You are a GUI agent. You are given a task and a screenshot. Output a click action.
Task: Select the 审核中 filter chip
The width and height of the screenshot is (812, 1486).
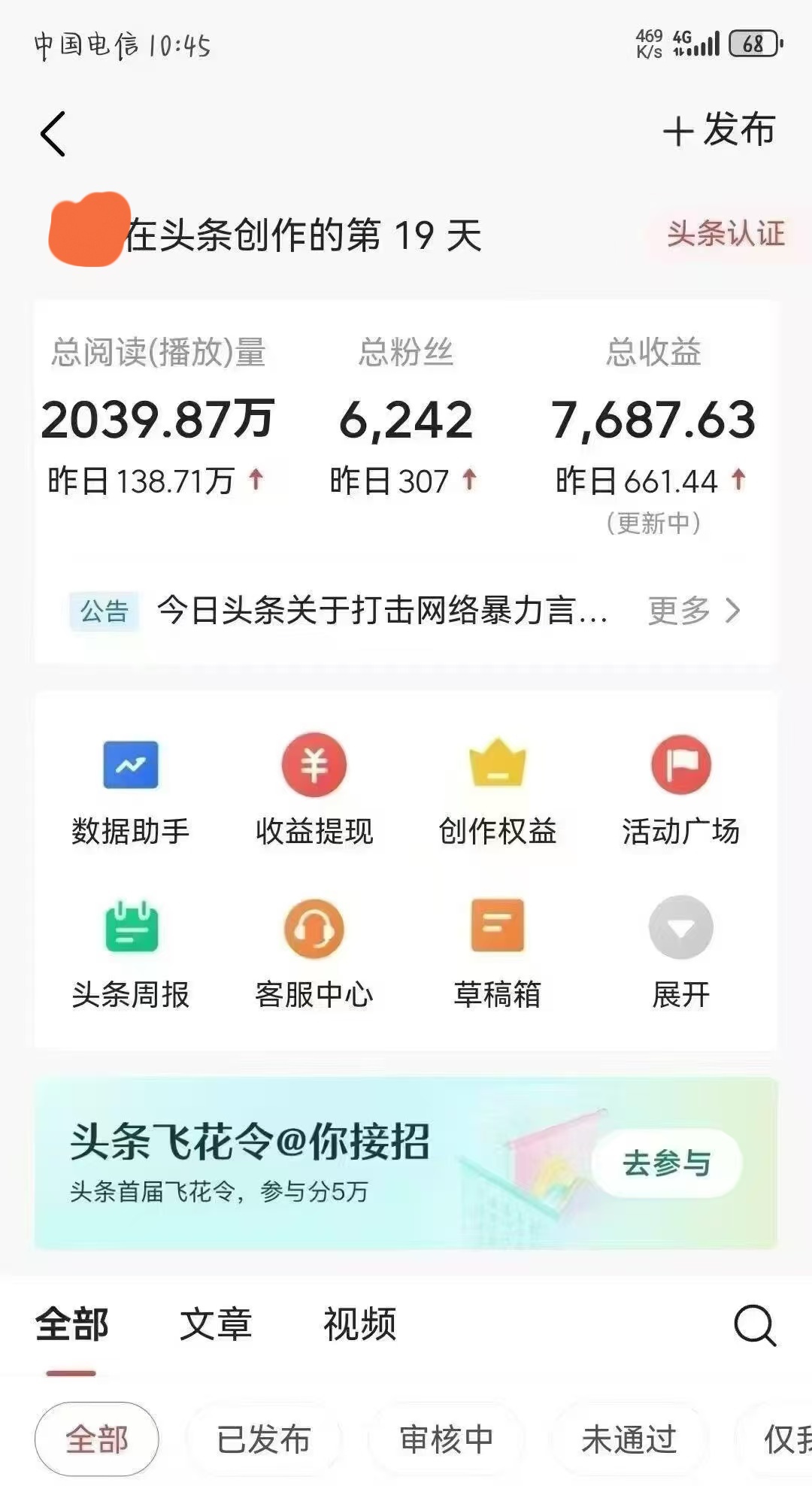tap(446, 1439)
